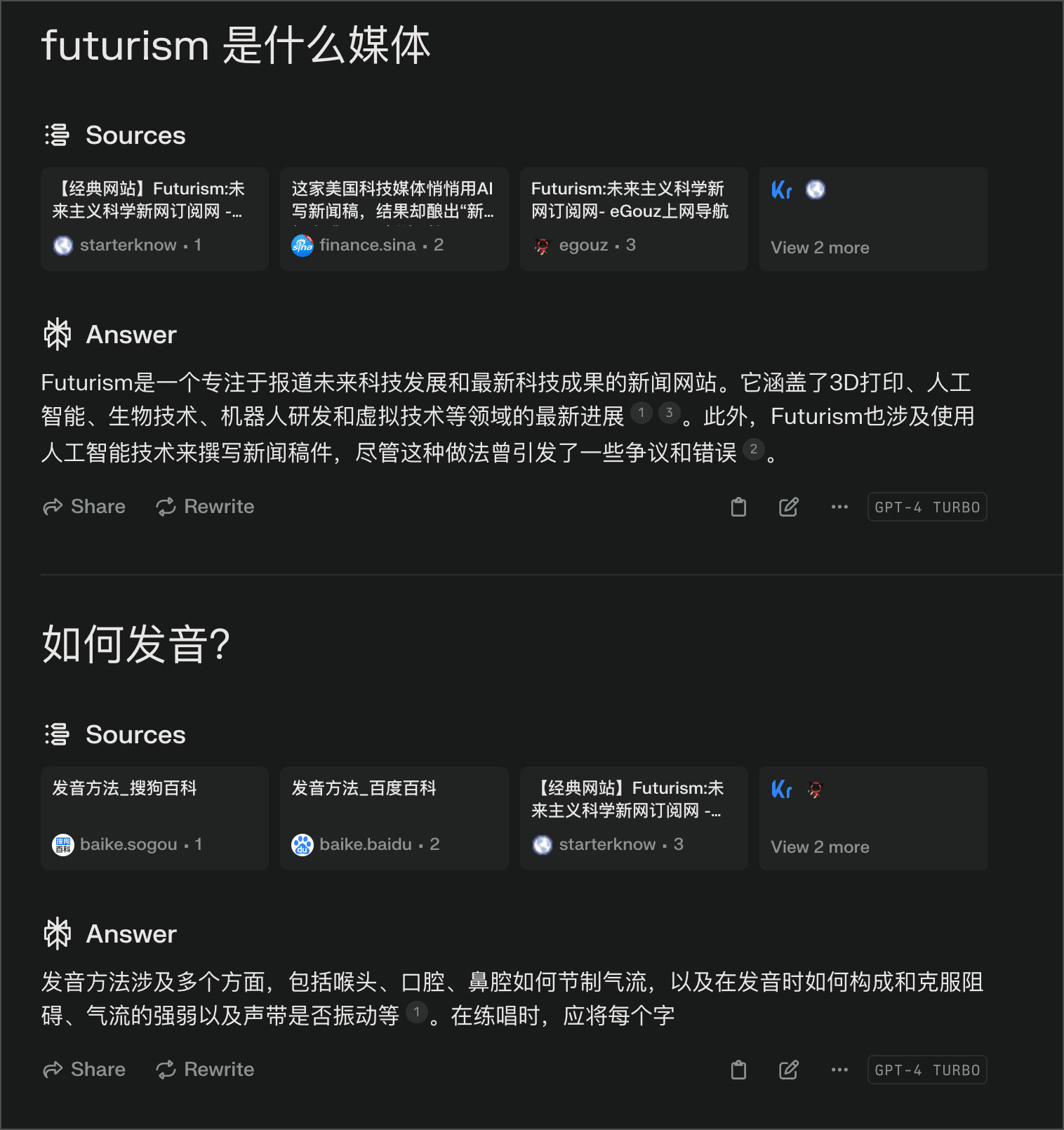
Task: Rewrite the 发音方法 answer
Action: 205,1070
